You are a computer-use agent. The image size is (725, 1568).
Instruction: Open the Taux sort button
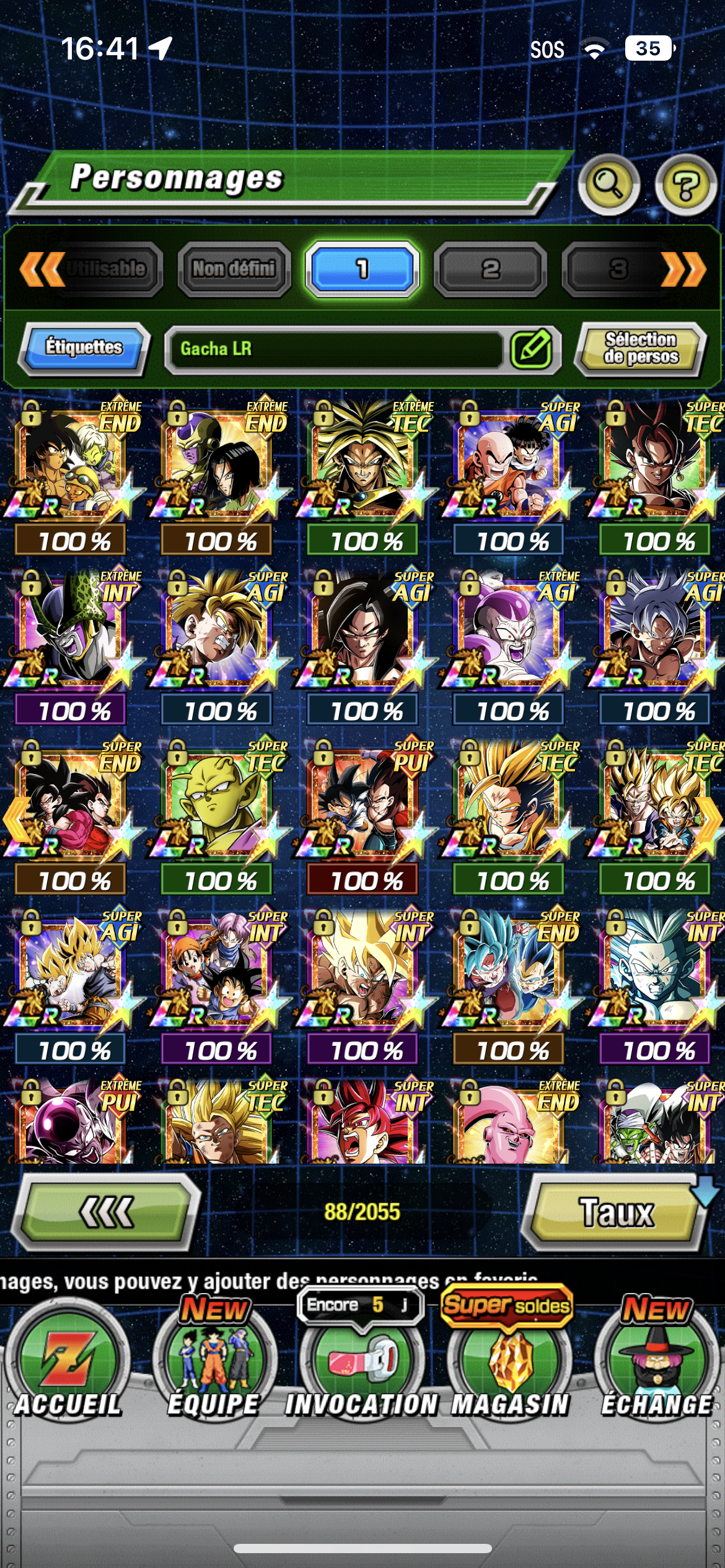[x=616, y=1211]
